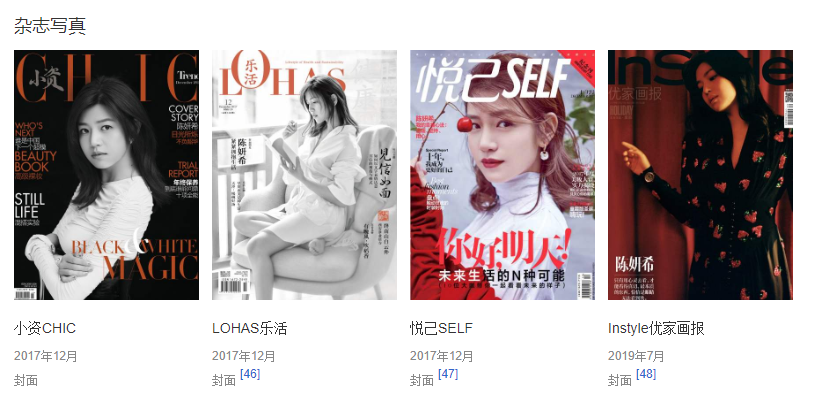Open the 小资CHIC magazine cover
Image resolution: width=813 pixels, height=407 pixels.
click(106, 175)
